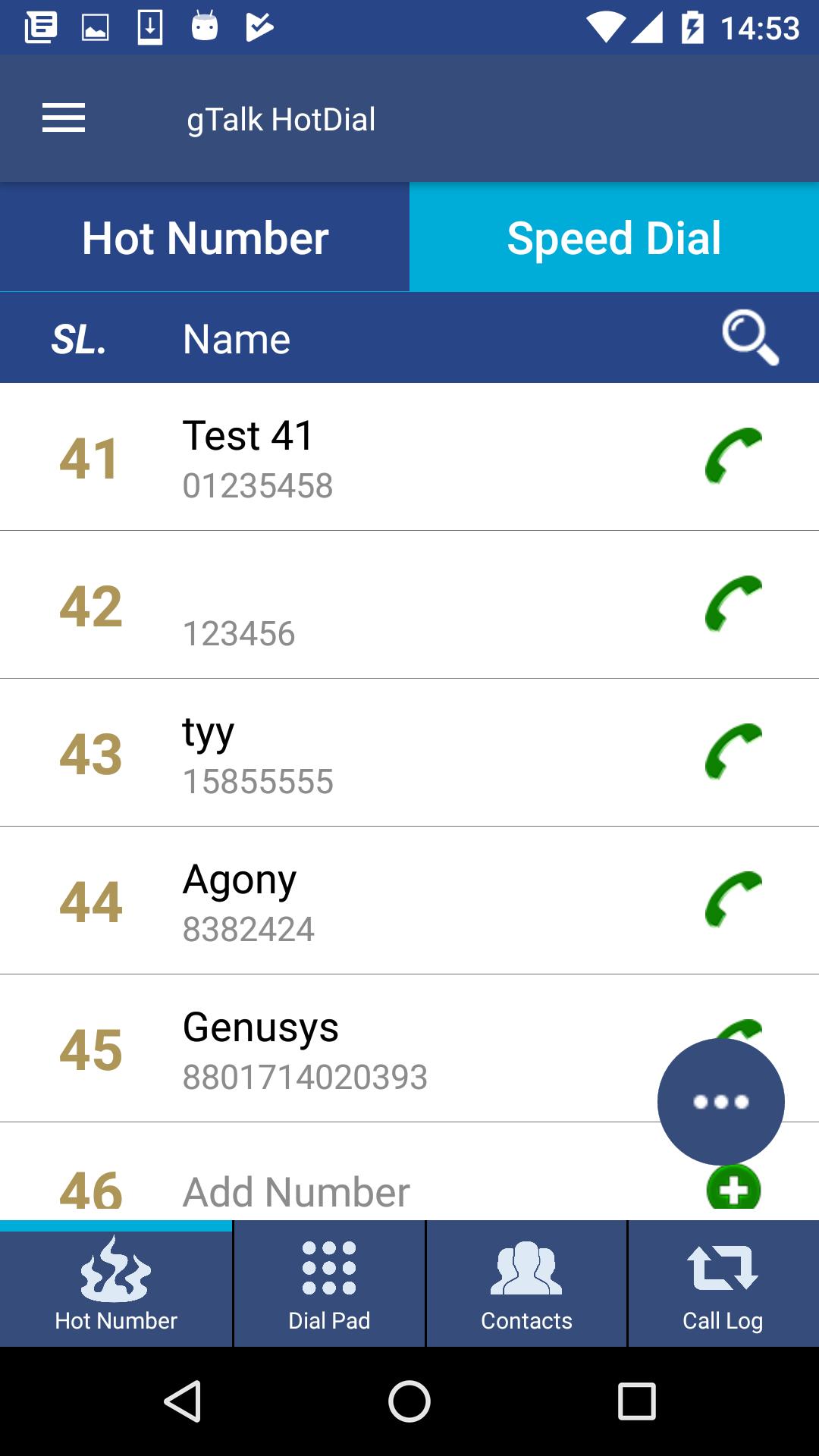Viewport: 819px width, 1456px height.
Task: Select Hot Number in the bottom bar
Action: pyautogui.click(x=116, y=1283)
